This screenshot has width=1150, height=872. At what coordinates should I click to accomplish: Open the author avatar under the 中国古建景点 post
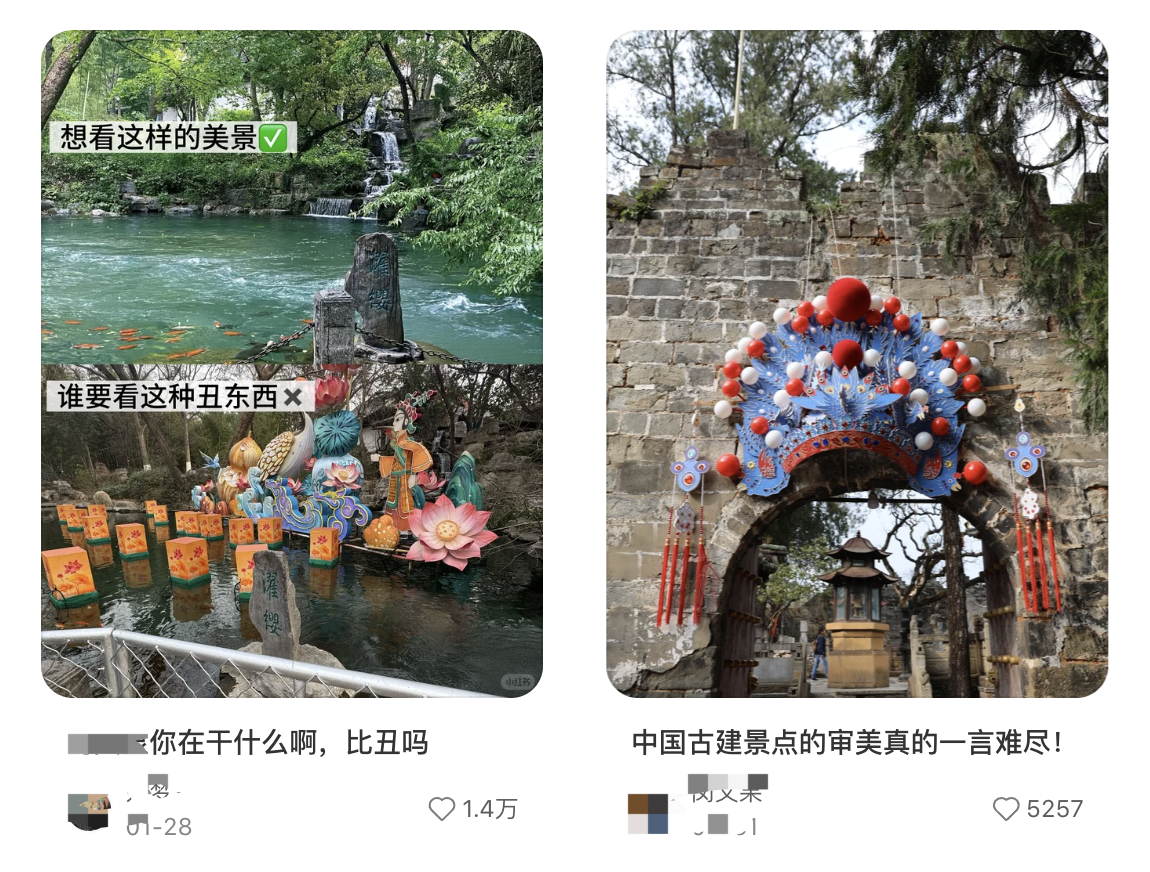pyautogui.click(x=648, y=813)
